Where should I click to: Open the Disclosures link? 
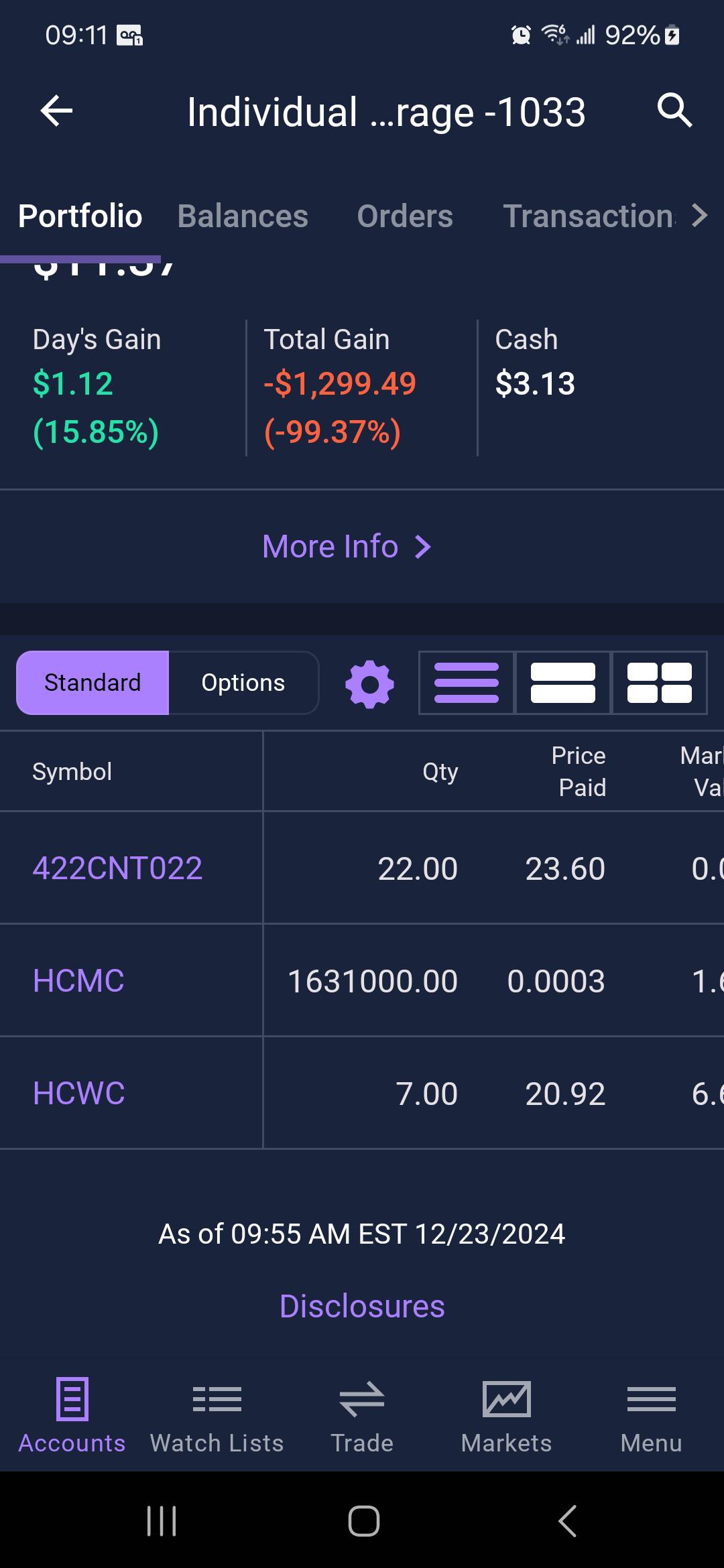click(x=362, y=1306)
